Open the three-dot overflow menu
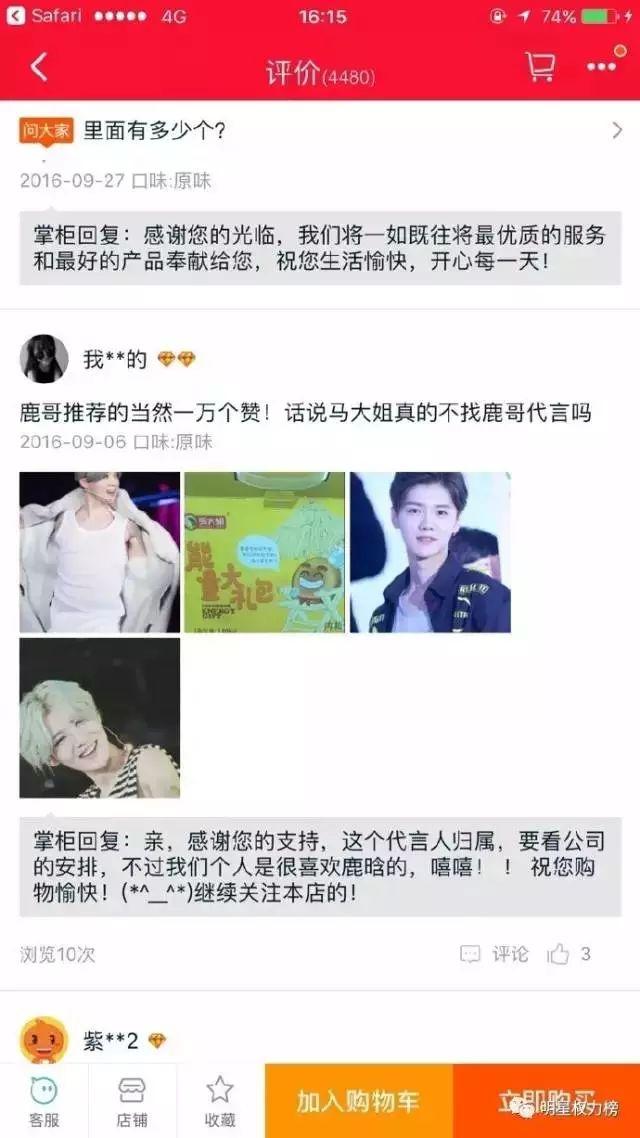640x1138 pixels. tap(601, 67)
